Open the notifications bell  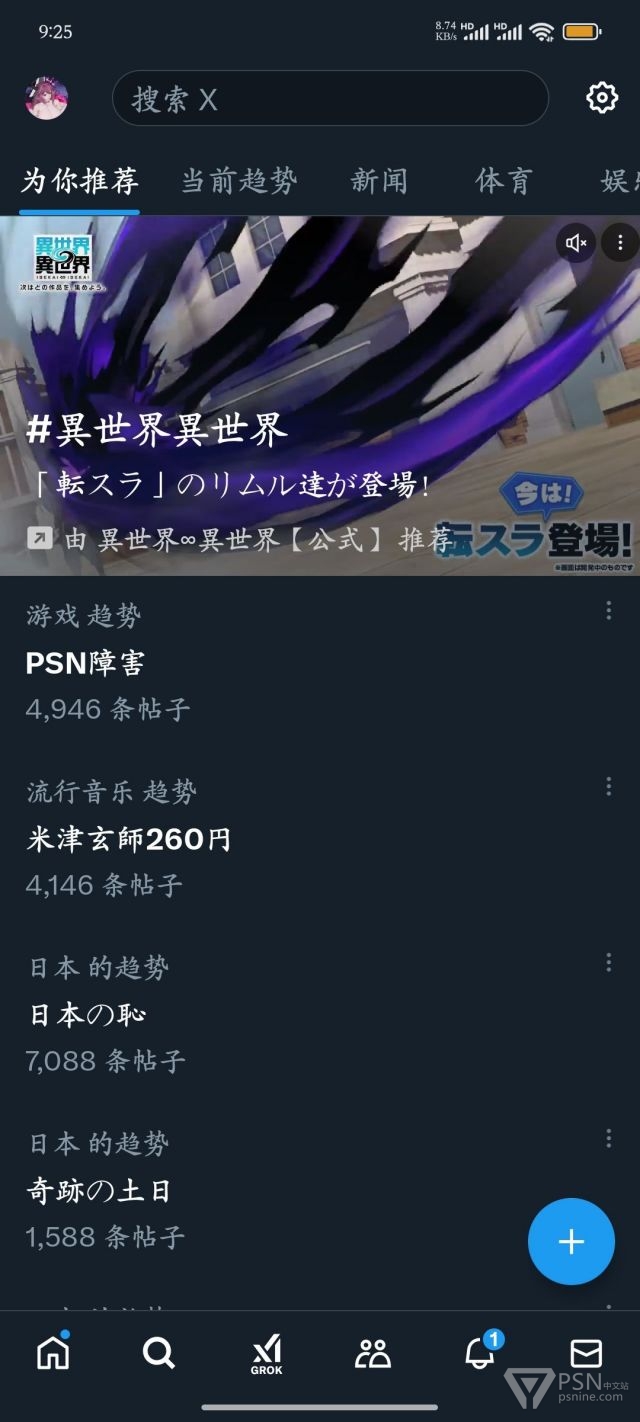(x=480, y=1353)
